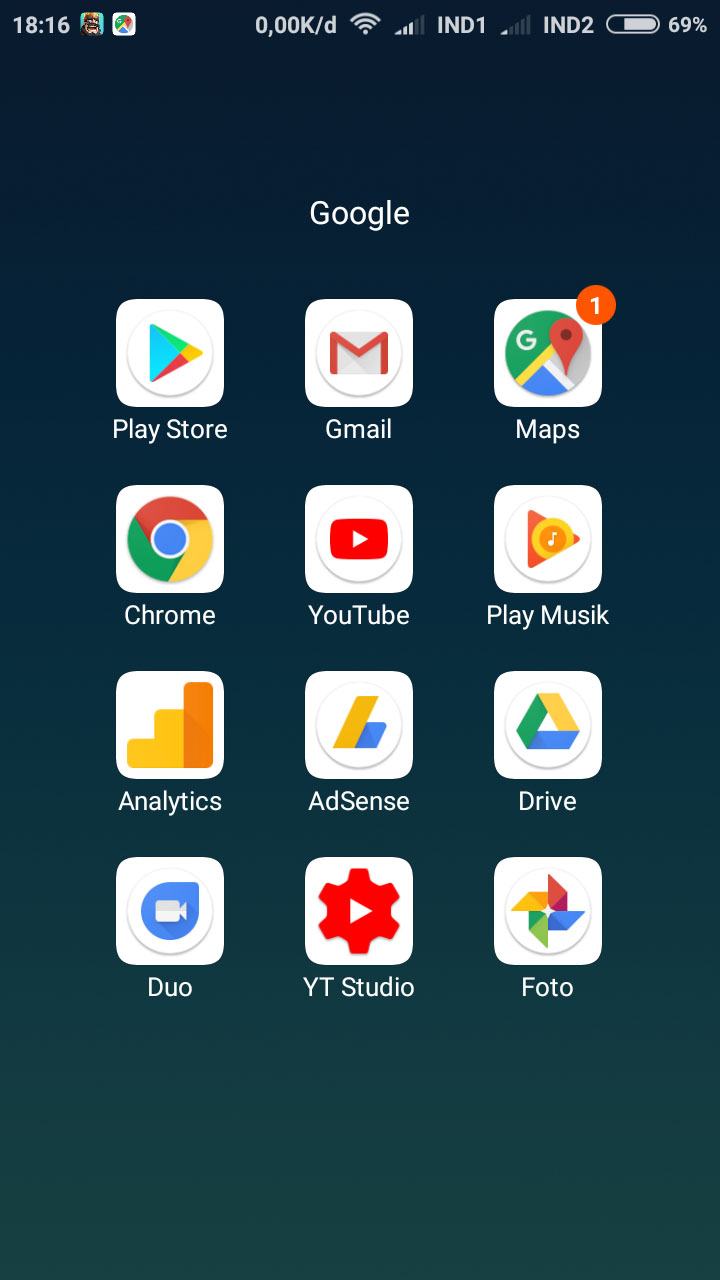
Task: Open the Play Store app
Action: (170, 353)
